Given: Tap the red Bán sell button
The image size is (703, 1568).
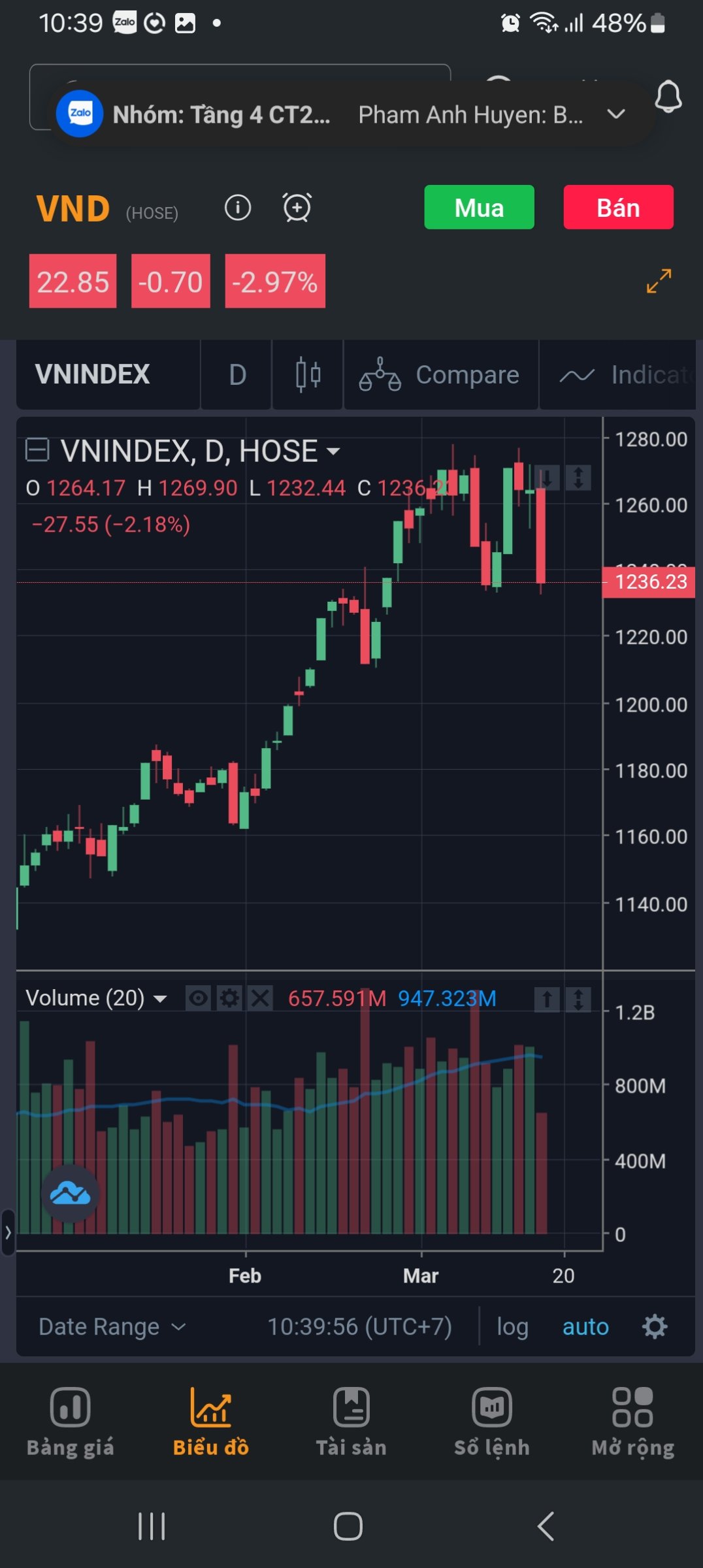Looking at the screenshot, I should (618, 207).
